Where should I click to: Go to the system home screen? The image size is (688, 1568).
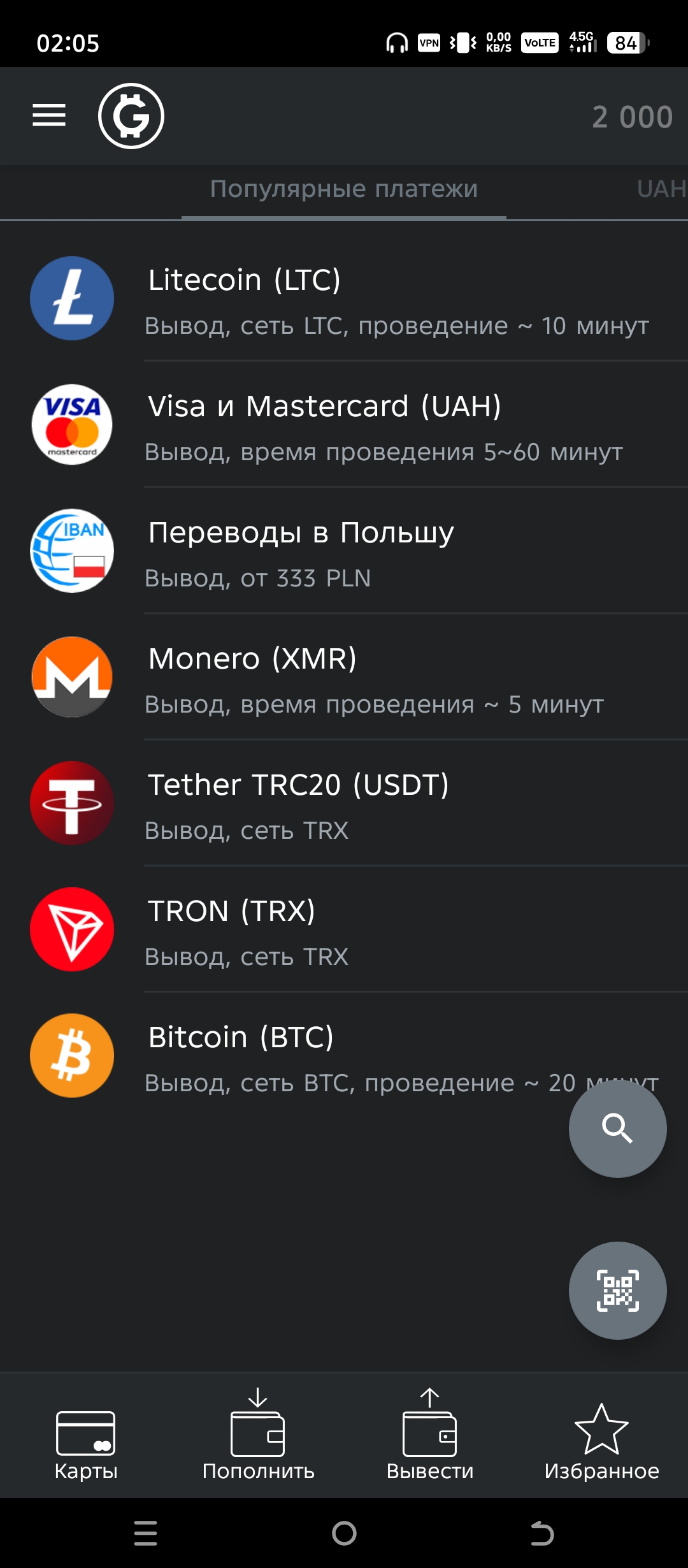(344, 1533)
